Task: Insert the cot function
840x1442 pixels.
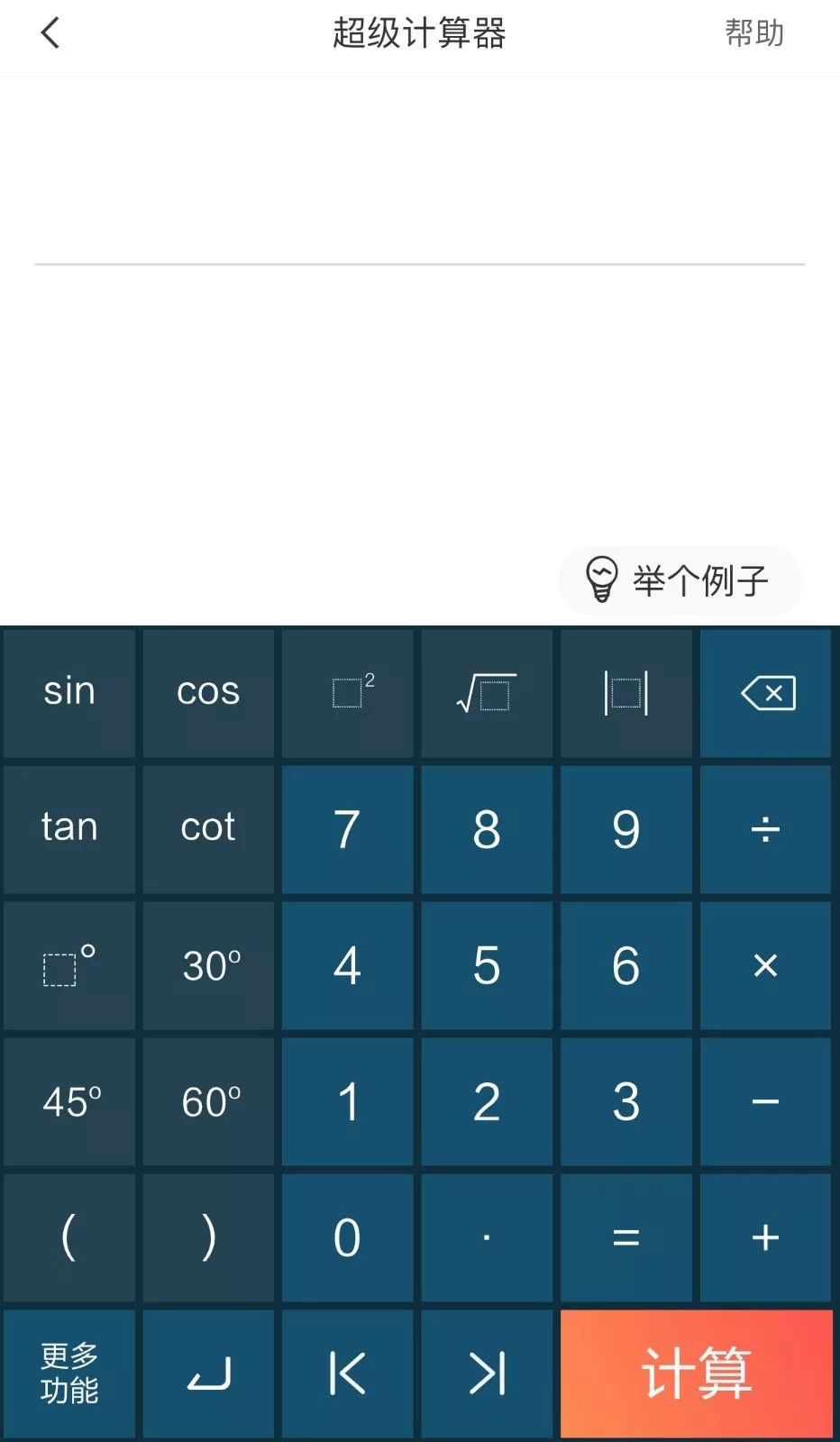Action: tap(208, 829)
